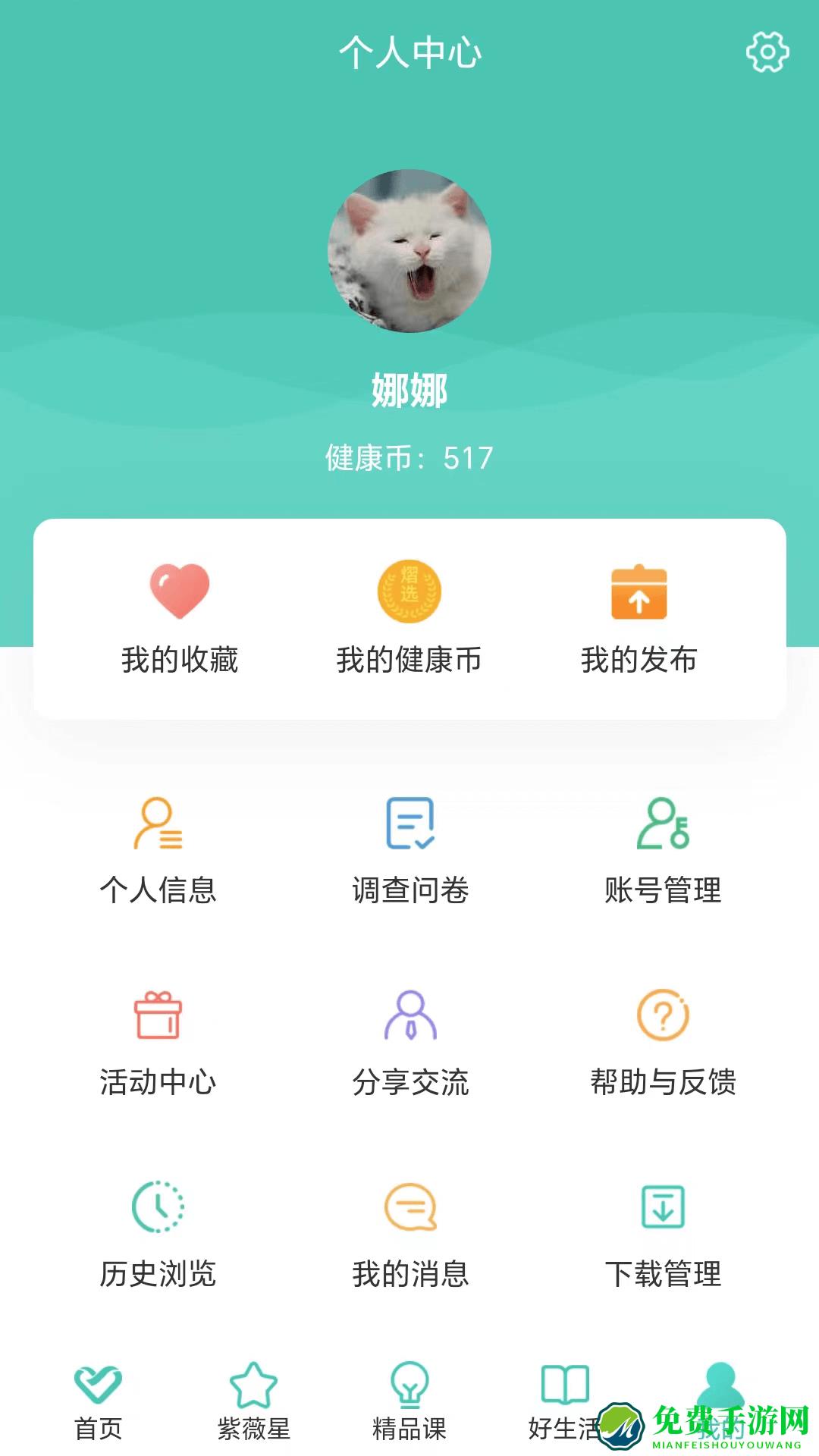View 历史浏览 browsing history
Image resolution: width=819 pixels, height=1456 pixels.
[x=158, y=1234]
